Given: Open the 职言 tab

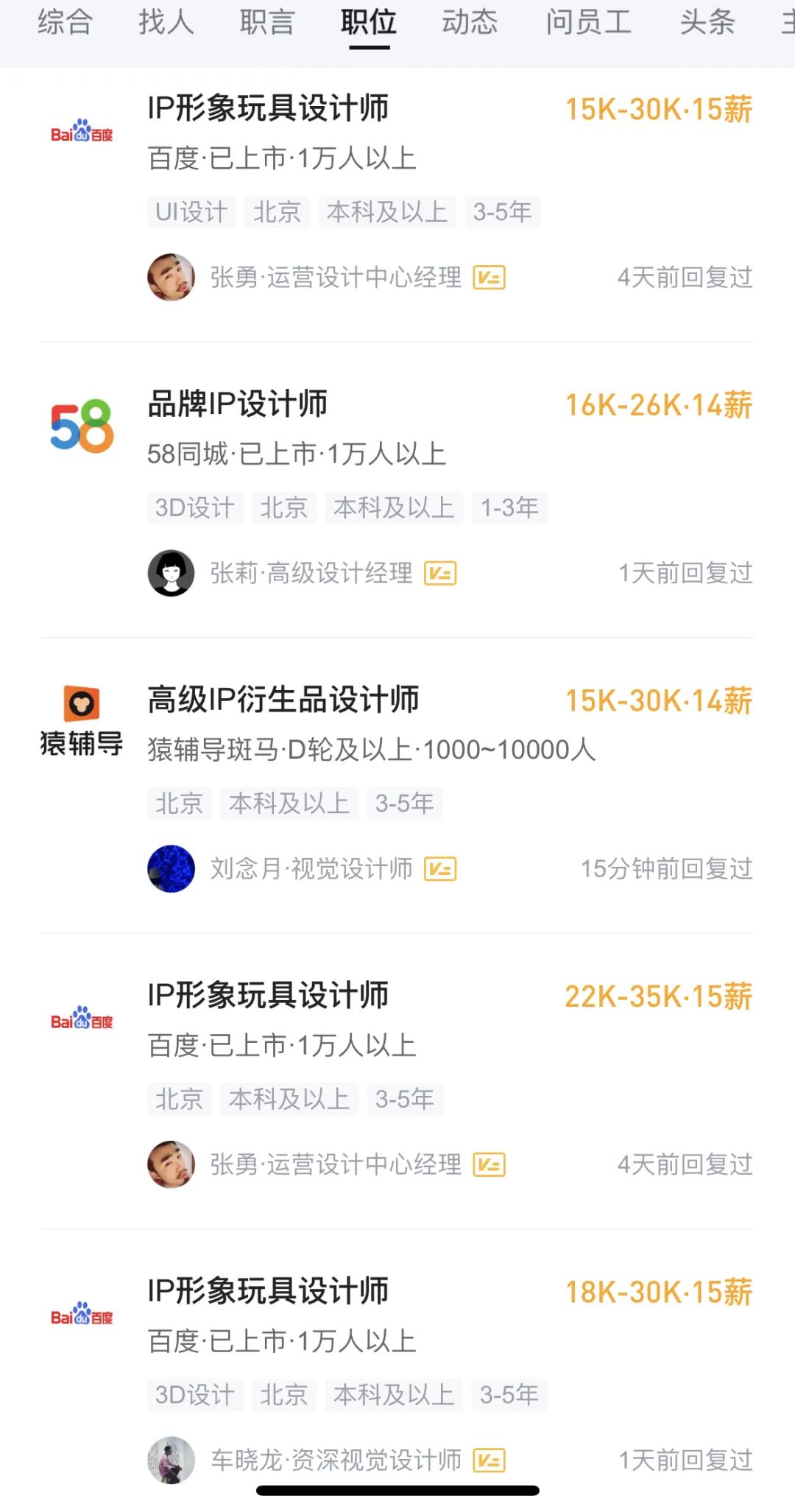Looking at the screenshot, I should [x=266, y=22].
